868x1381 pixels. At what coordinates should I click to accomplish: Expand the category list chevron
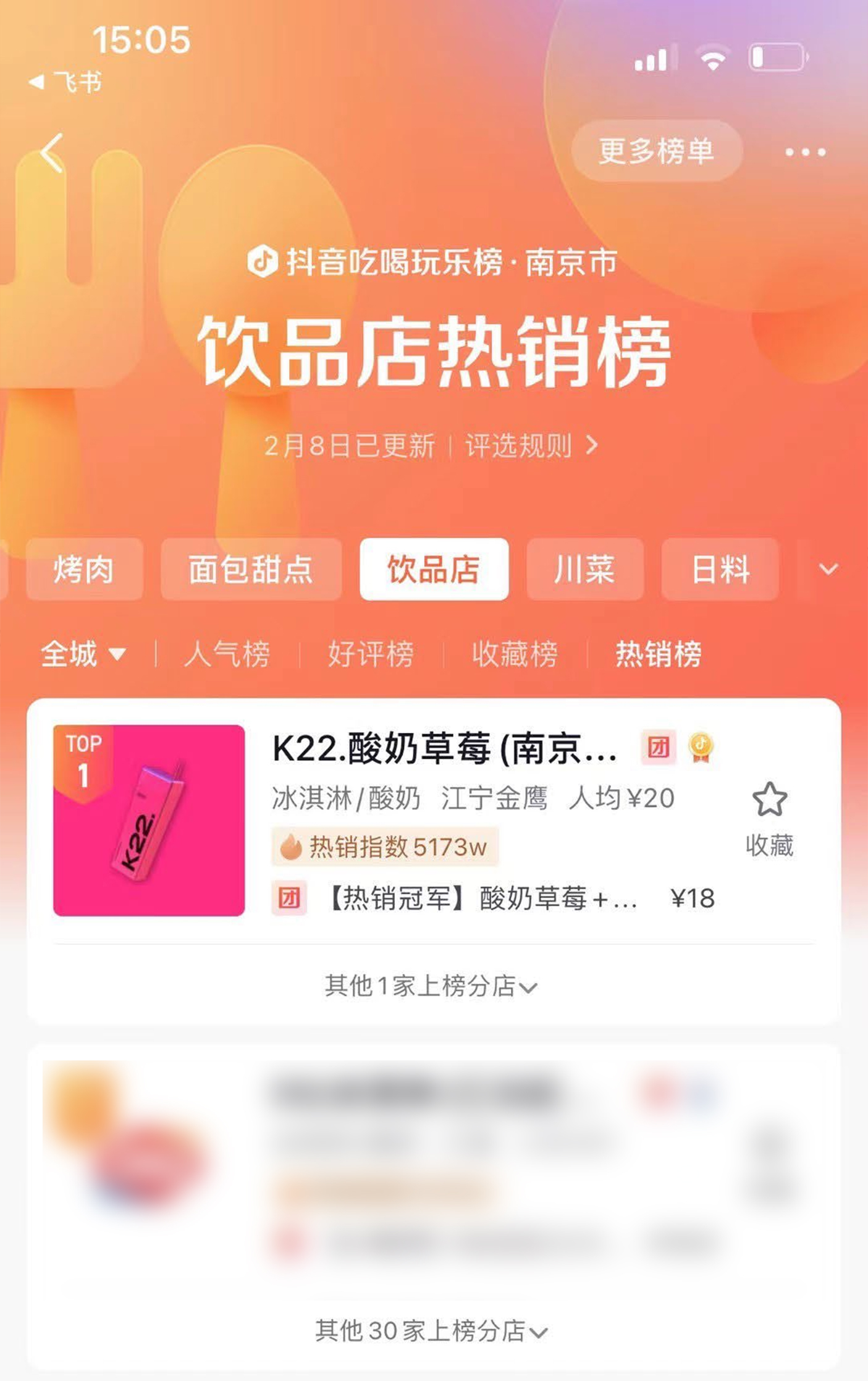coord(828,569)
